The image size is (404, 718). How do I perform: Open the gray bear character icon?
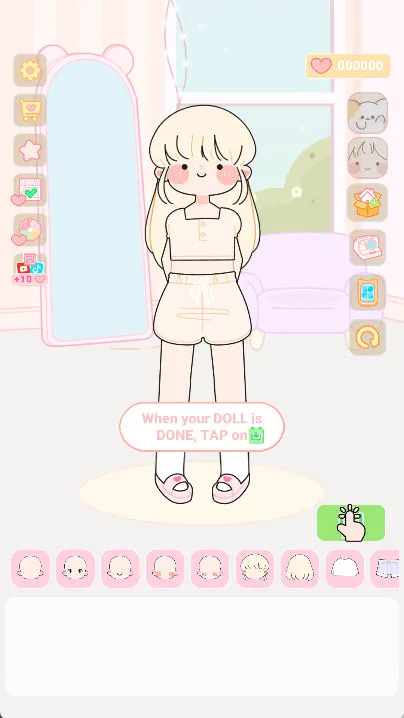pos(367,113)
